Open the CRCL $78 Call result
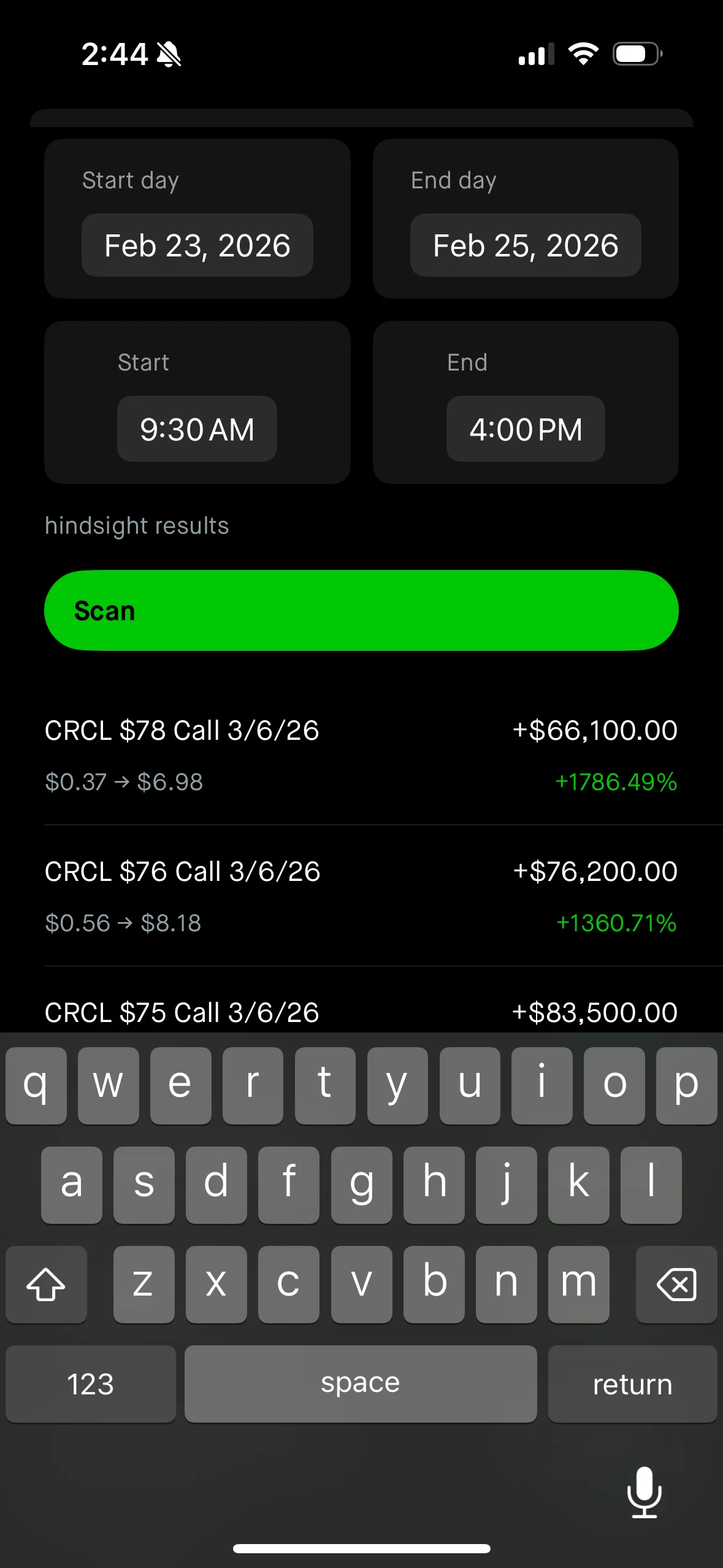 (x=361, y=755)
